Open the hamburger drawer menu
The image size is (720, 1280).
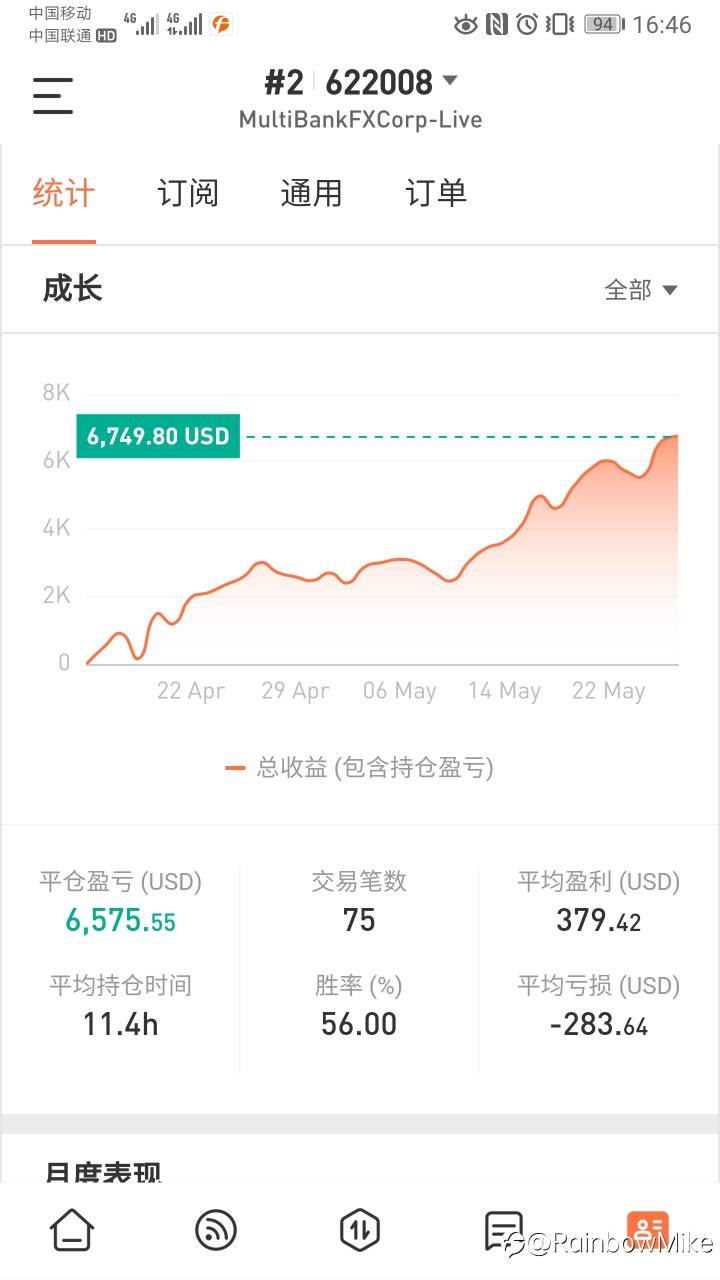53,96
